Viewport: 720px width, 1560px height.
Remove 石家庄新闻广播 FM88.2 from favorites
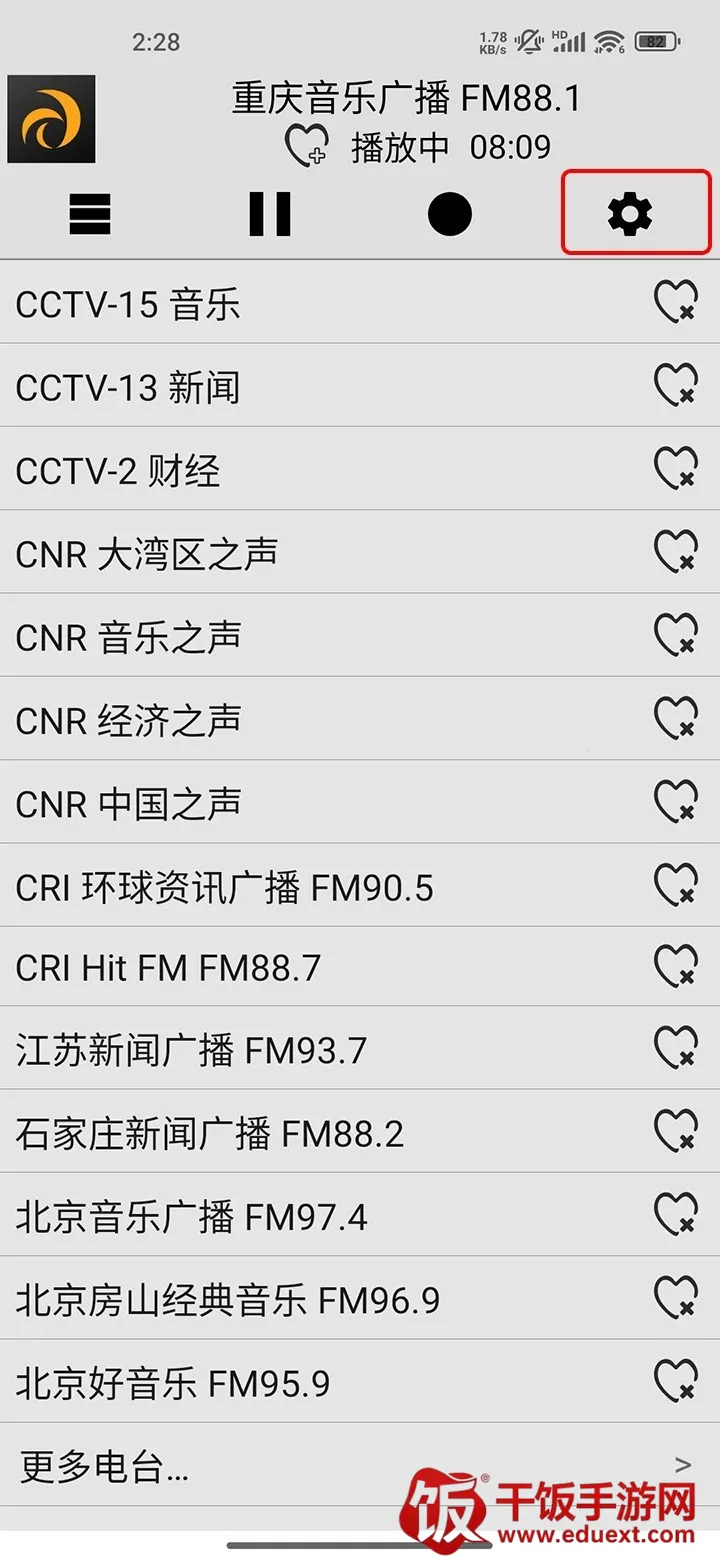675,1132
